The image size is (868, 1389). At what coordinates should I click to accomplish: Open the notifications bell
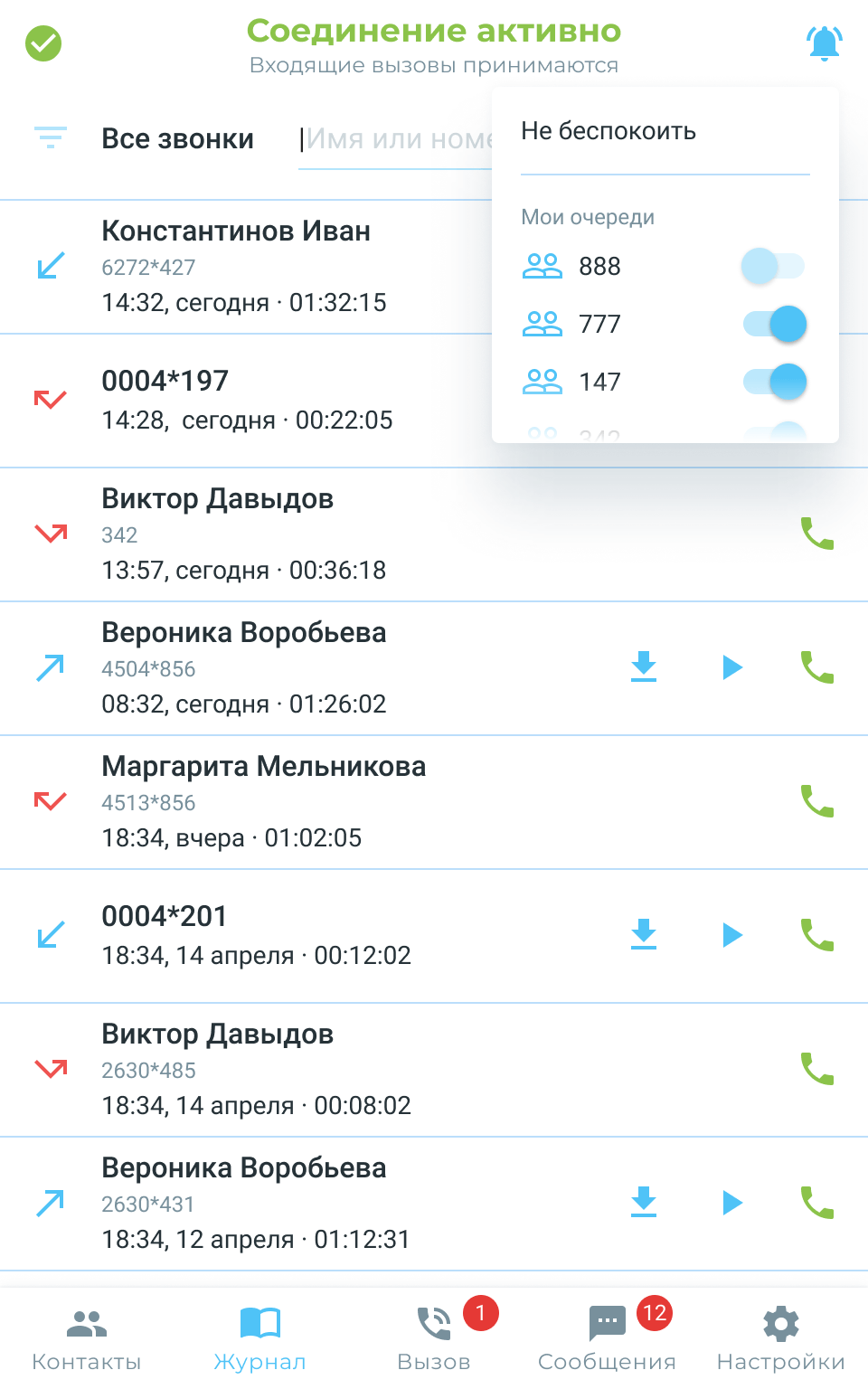tap(824, 43)
